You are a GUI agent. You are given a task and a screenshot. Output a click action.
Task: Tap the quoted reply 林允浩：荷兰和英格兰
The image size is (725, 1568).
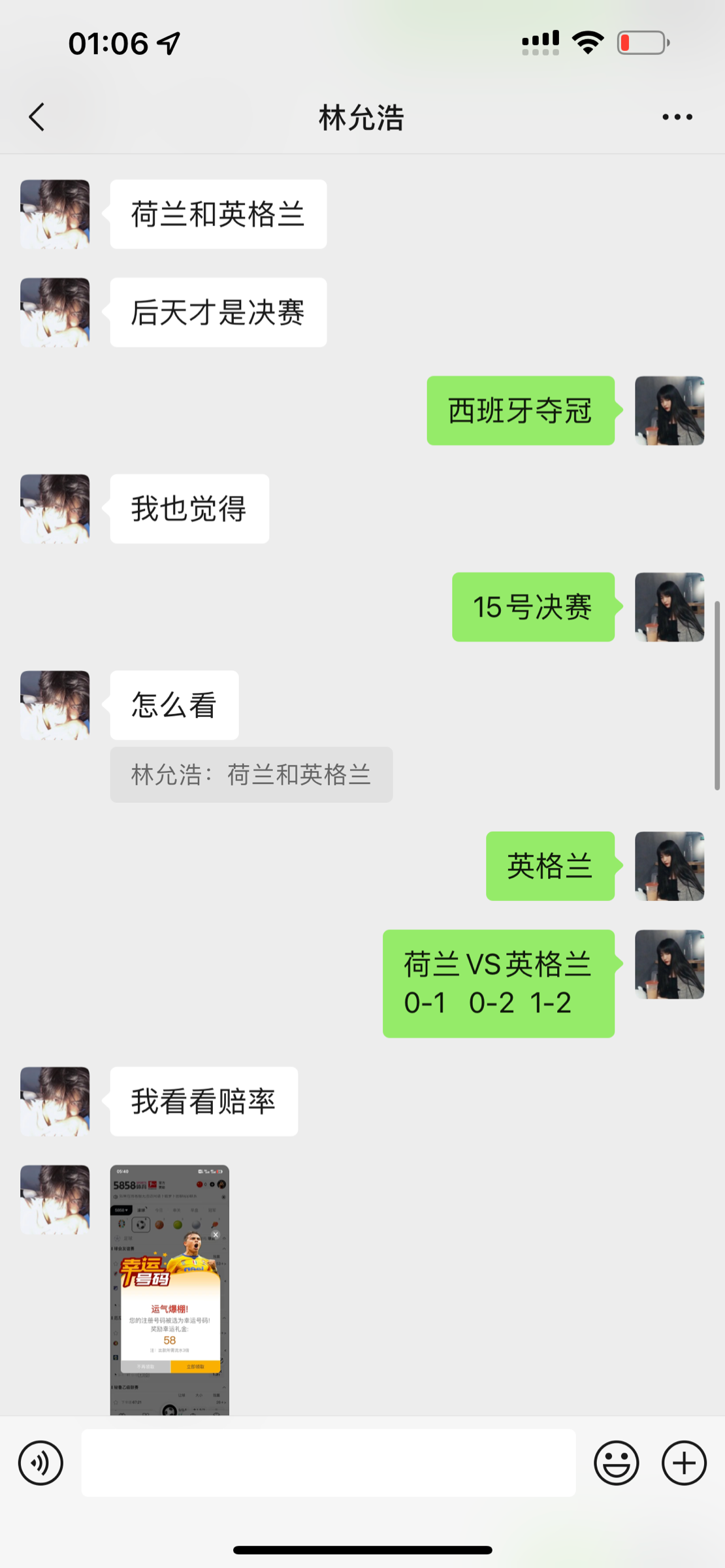(251, 775)
